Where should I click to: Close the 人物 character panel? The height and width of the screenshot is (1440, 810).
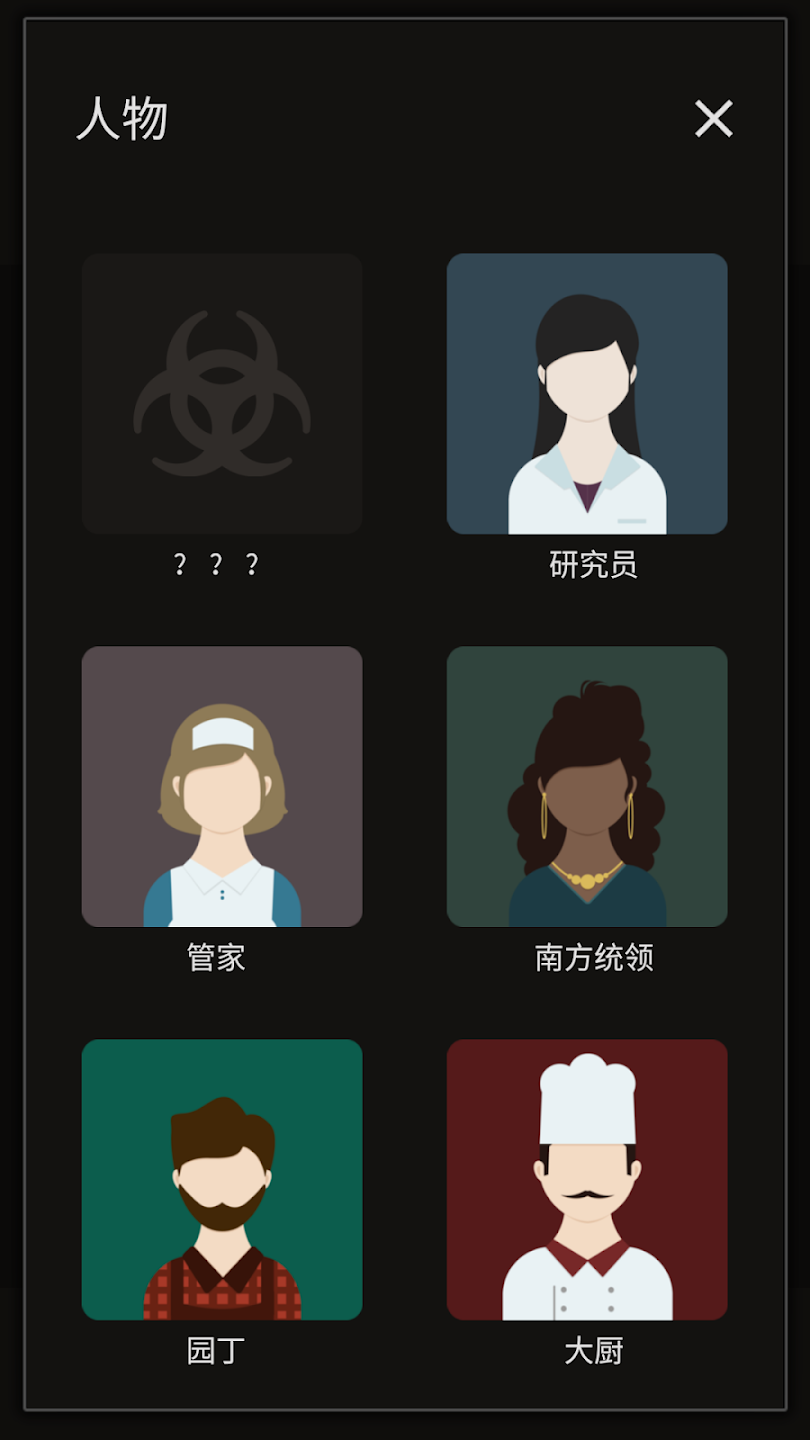(x=714, y=120)
